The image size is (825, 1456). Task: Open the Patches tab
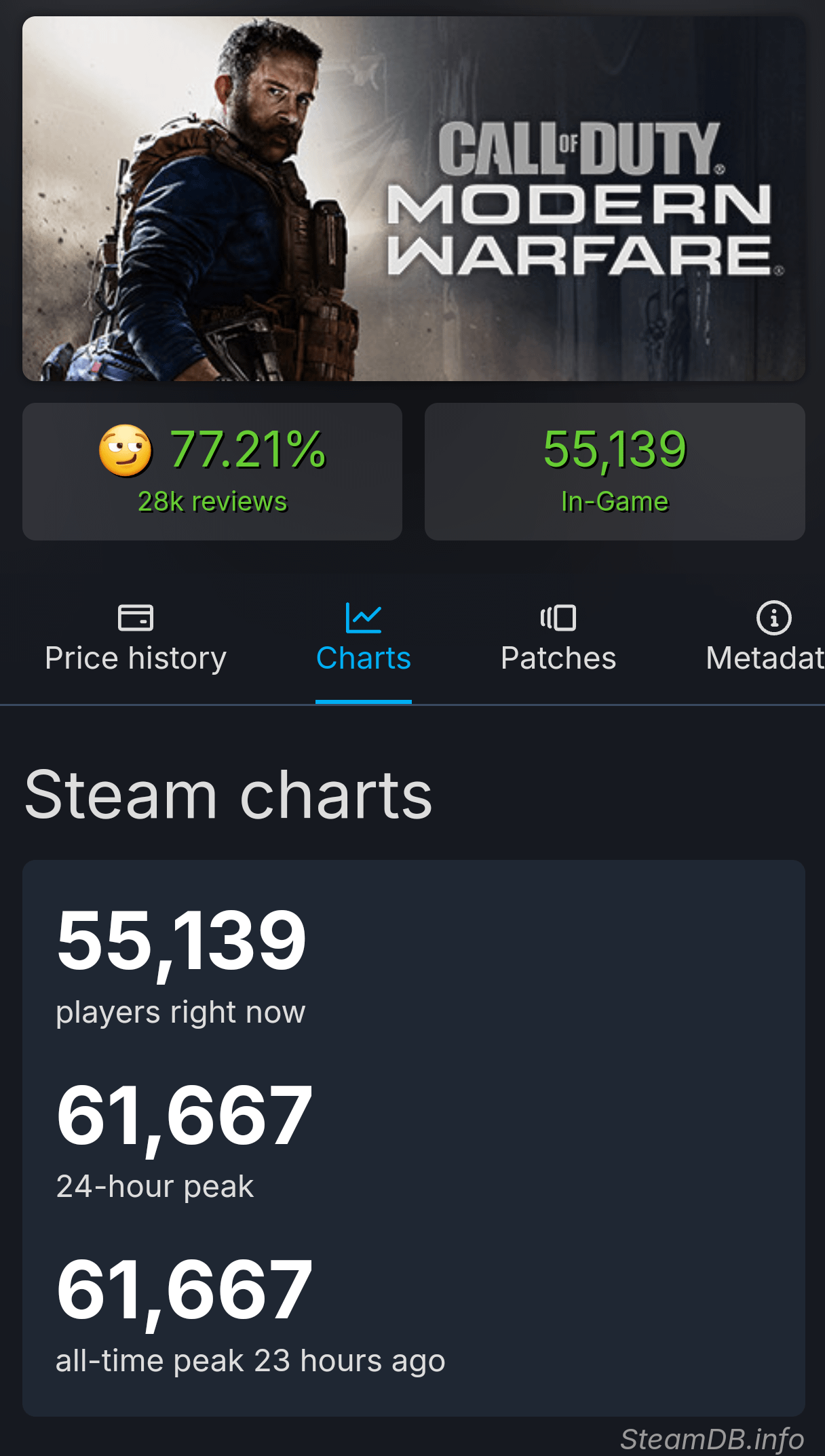(558, 639)
